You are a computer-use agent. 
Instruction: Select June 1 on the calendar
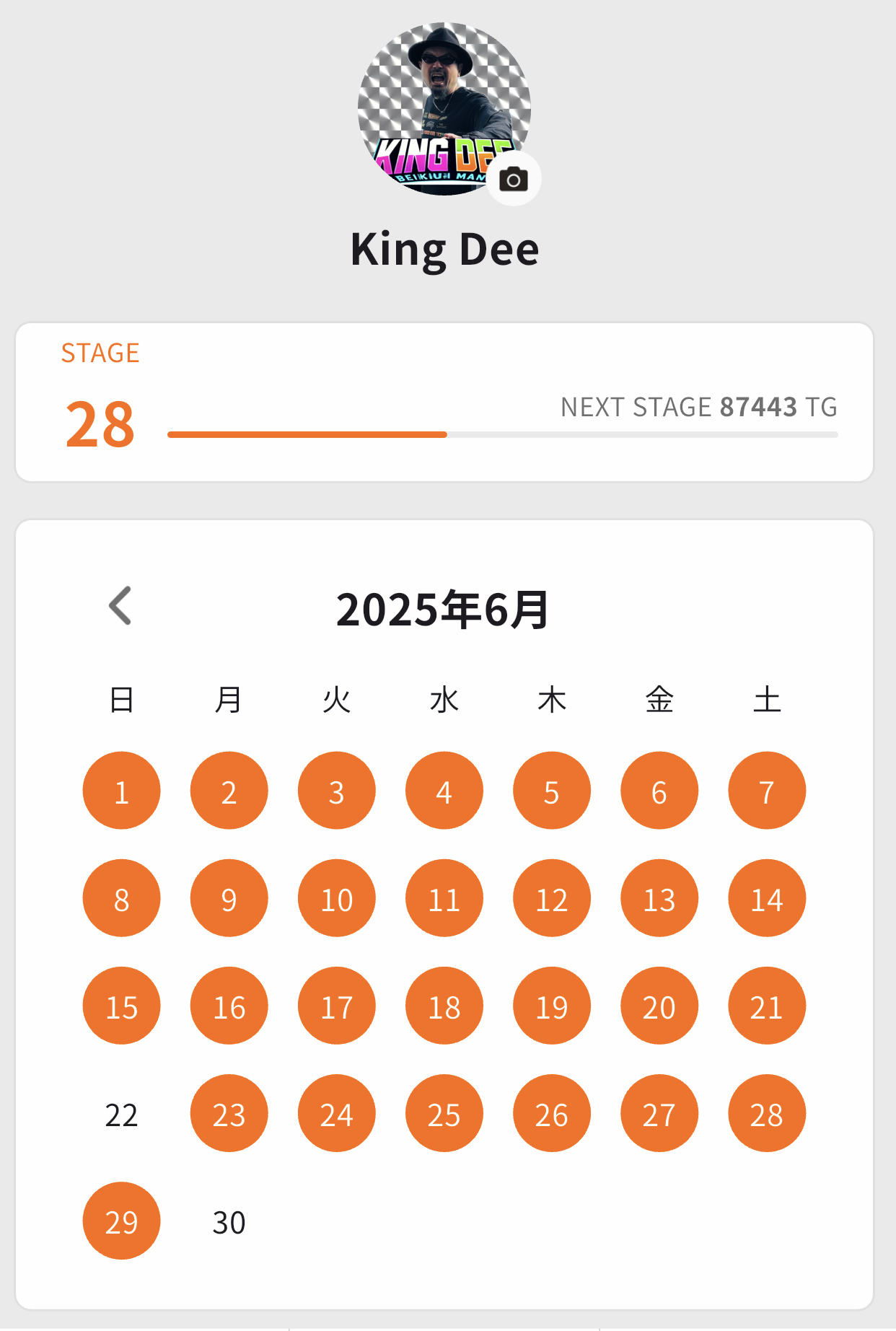point(121,791)
